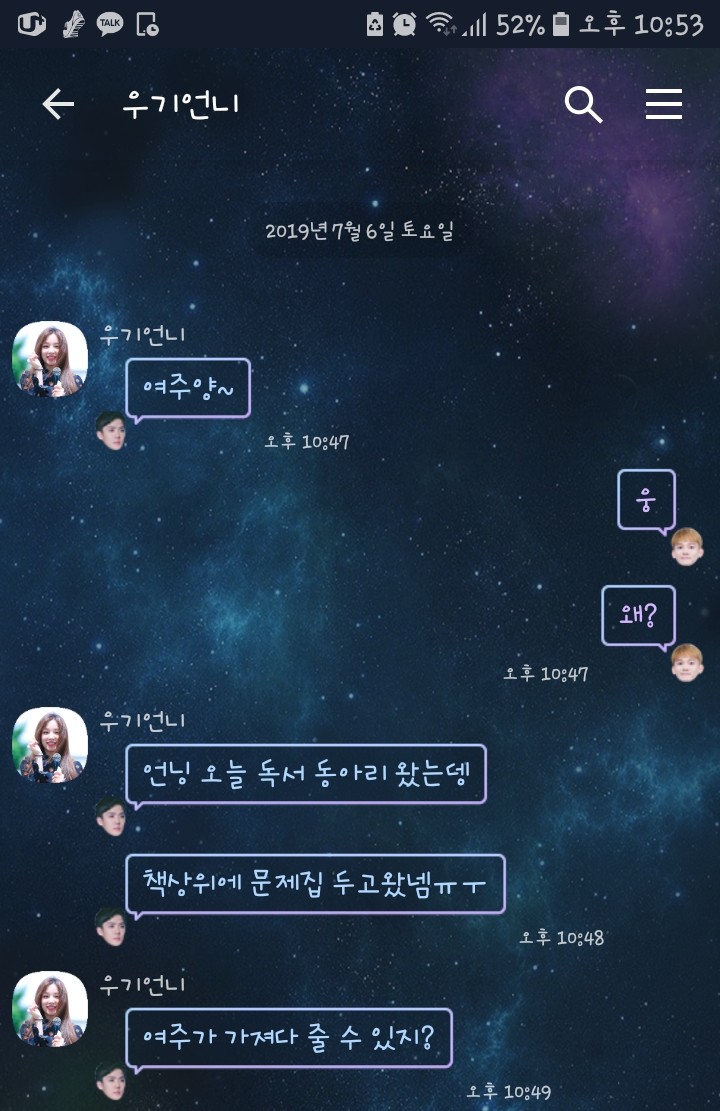Screen dimensions: 720x1111
Task: View 우기언니's avatar beside 독서 동아리 message
Action: (50, 746)
